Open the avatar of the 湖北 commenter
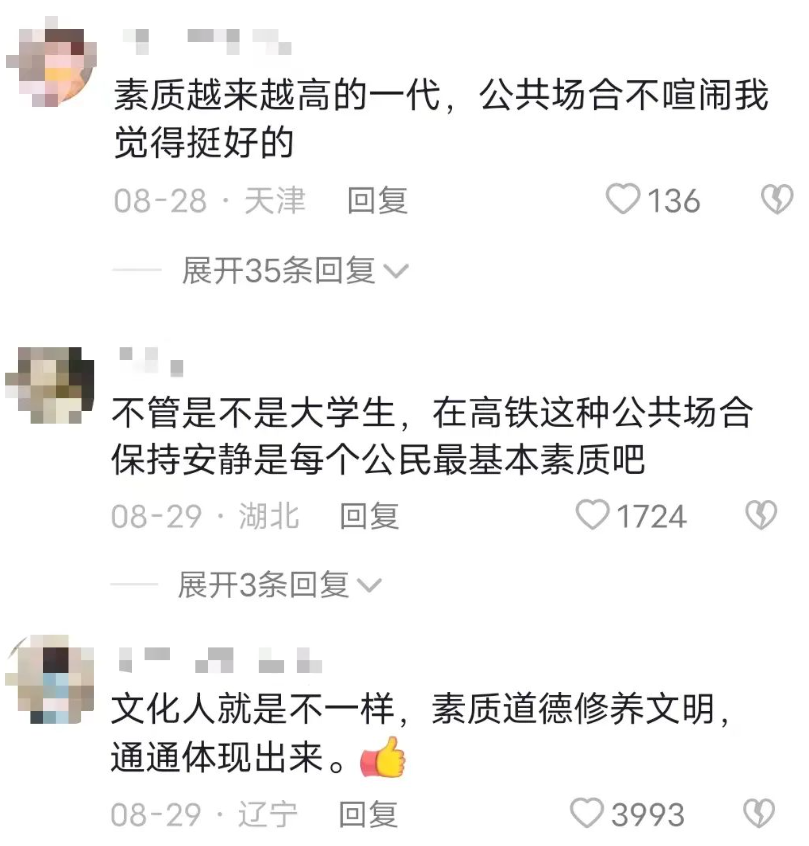This screenshot has width=809, height=846. pos(50,384)
